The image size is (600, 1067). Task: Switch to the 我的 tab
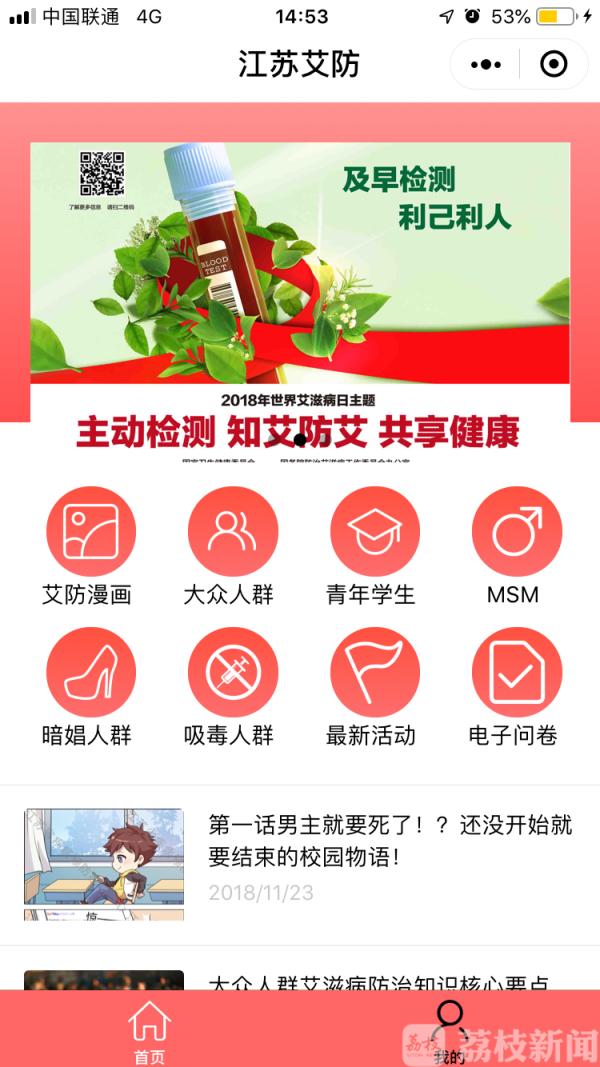click(x=450, y=1032)
